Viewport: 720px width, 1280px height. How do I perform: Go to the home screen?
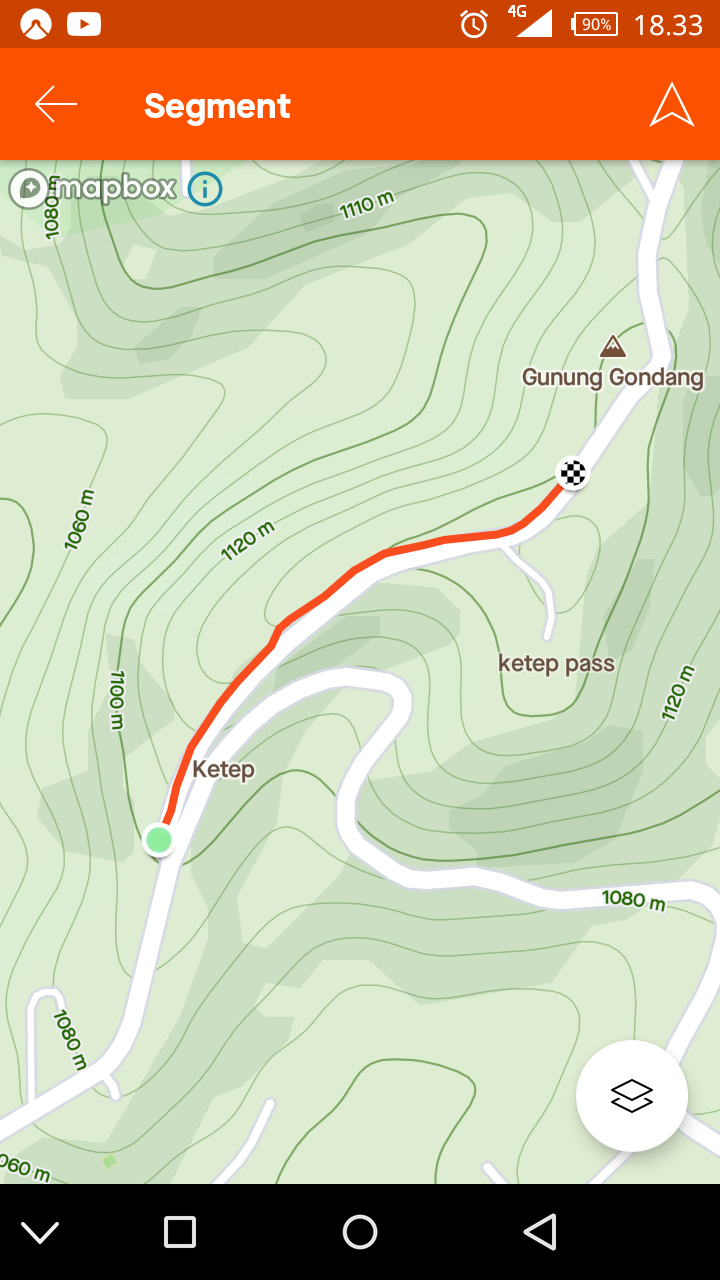click(x=360, y=1232)
